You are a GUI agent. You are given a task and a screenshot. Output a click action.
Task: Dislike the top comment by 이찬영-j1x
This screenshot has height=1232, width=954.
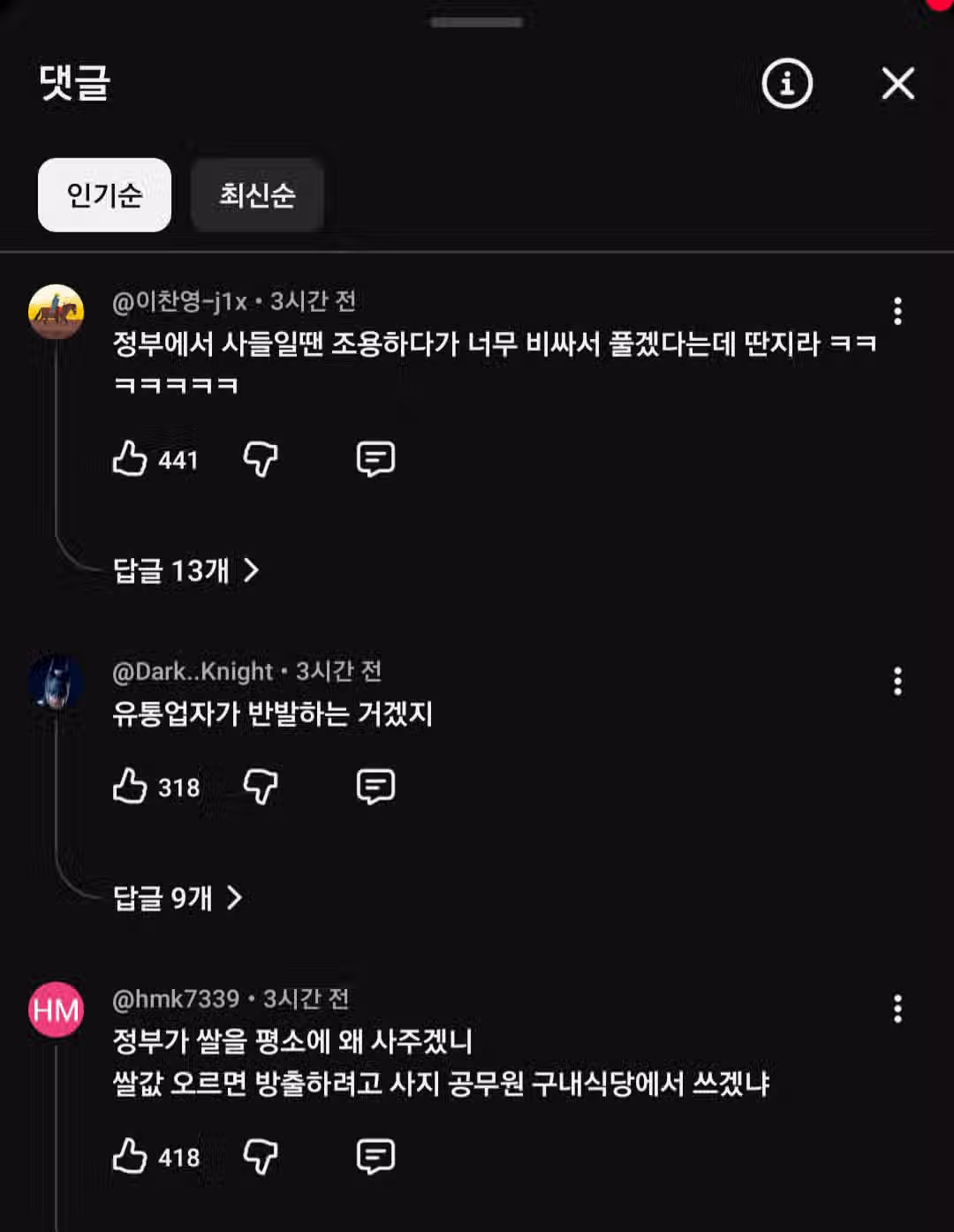pyautogui.click(x=261, y=459)
